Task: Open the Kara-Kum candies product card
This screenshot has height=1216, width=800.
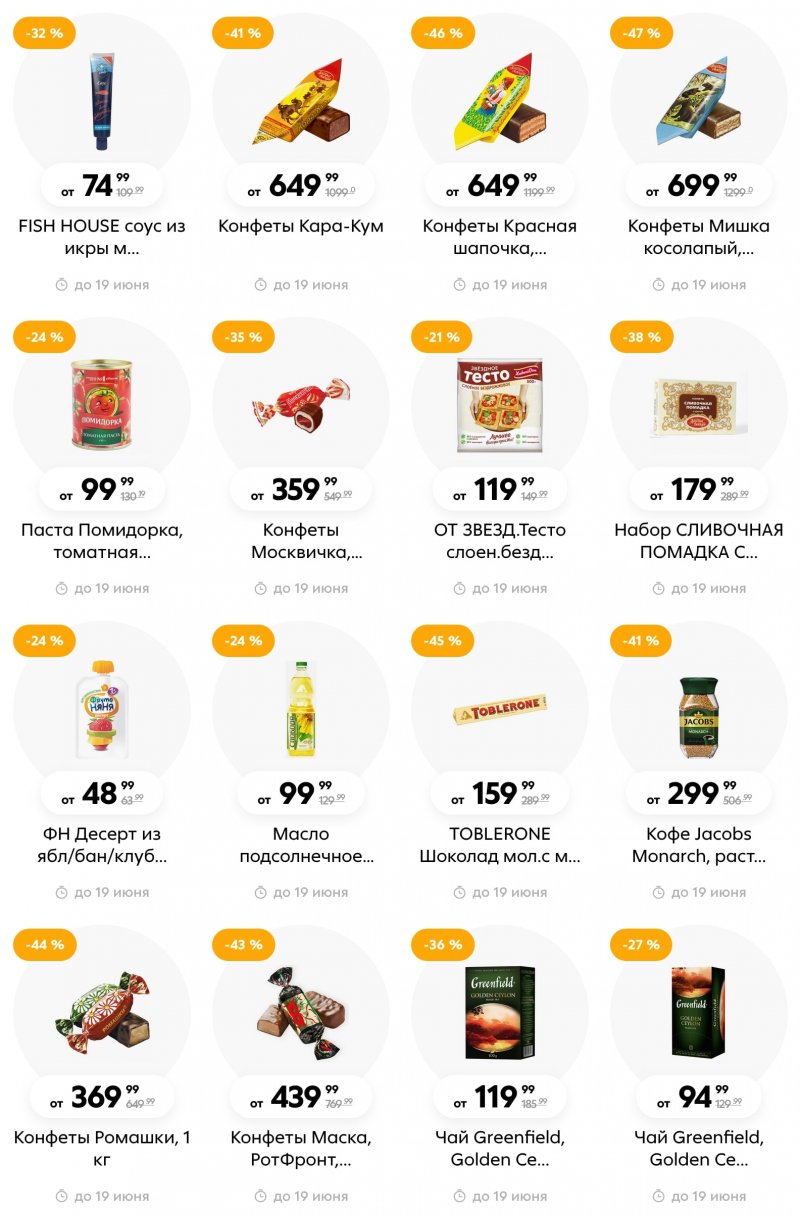Action: tap(300, 100)
